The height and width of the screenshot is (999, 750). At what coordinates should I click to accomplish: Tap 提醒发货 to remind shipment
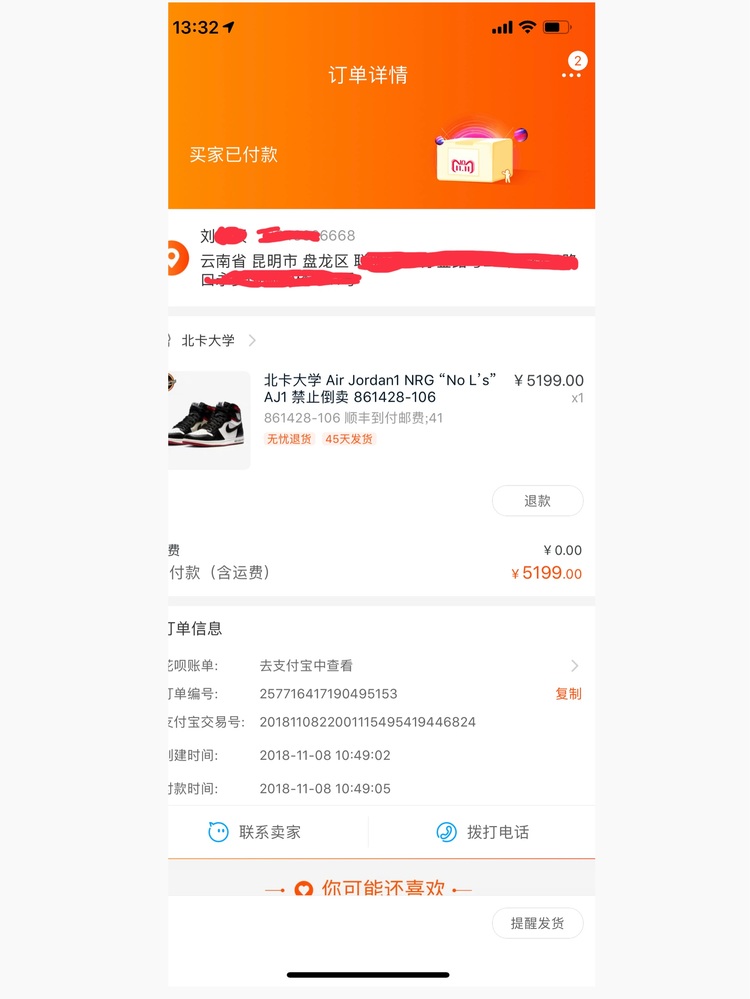[x=537, y=923]
